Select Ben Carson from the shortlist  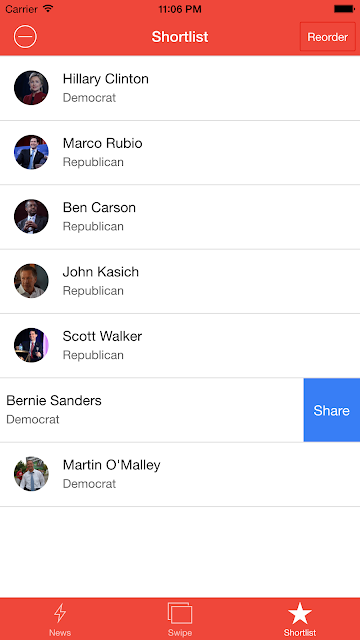point(180,217)
